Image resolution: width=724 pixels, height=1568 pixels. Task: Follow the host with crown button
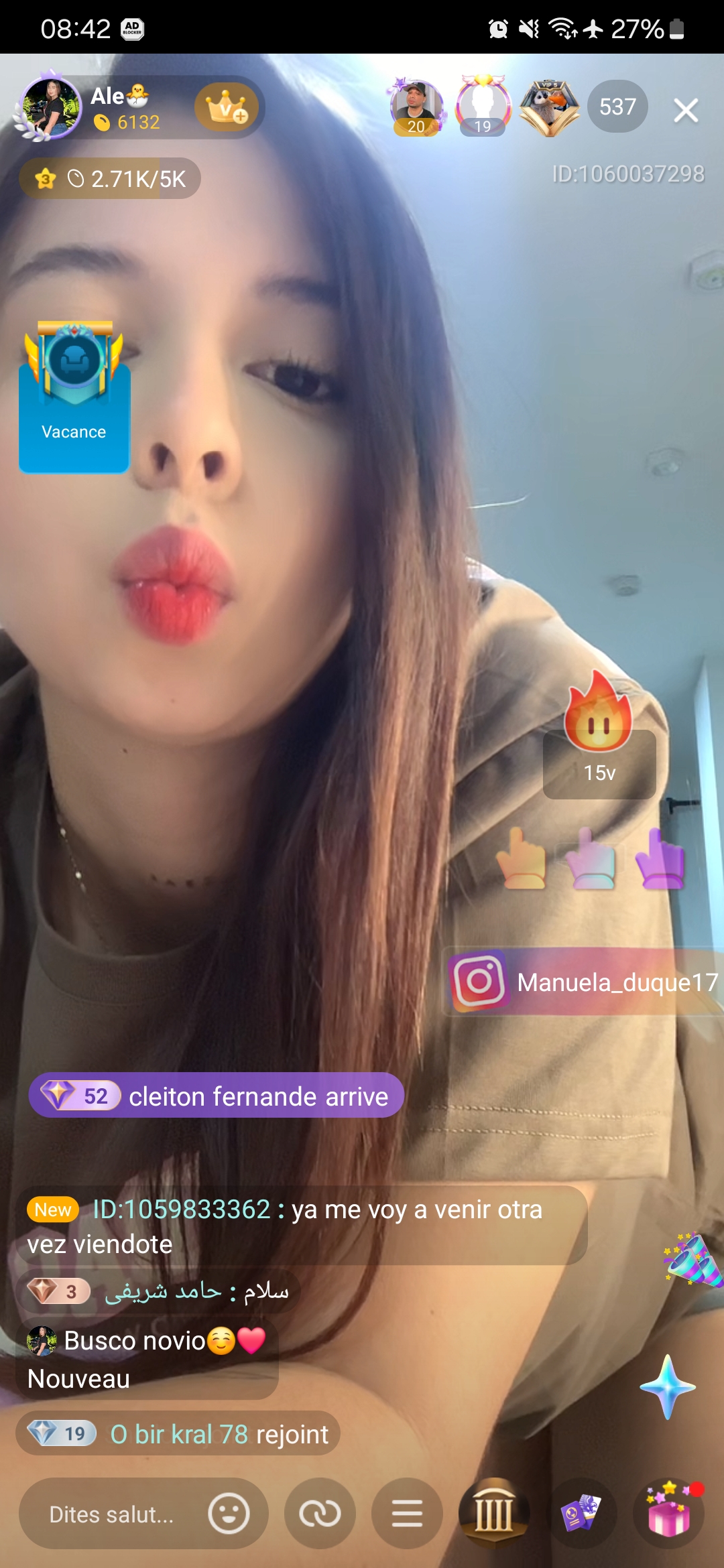(227, 107)
